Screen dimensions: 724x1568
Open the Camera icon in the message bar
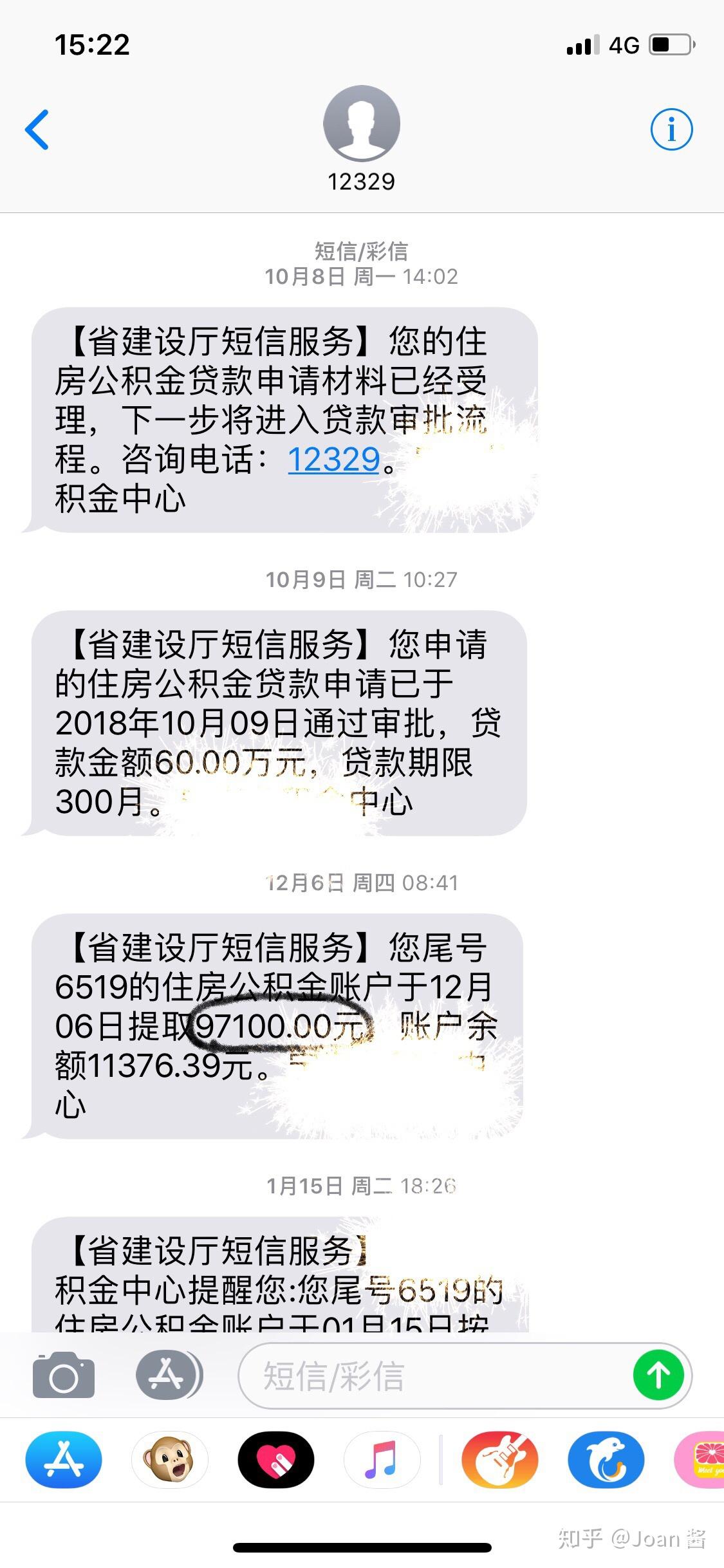(62, 1375)
